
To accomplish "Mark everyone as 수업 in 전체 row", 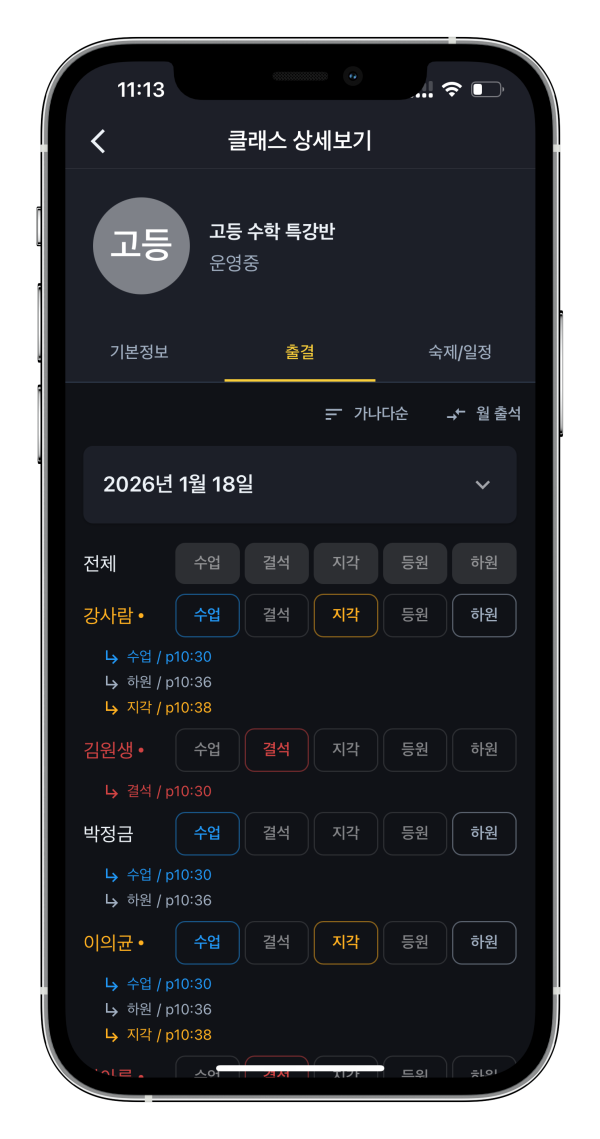I will 207,563.
